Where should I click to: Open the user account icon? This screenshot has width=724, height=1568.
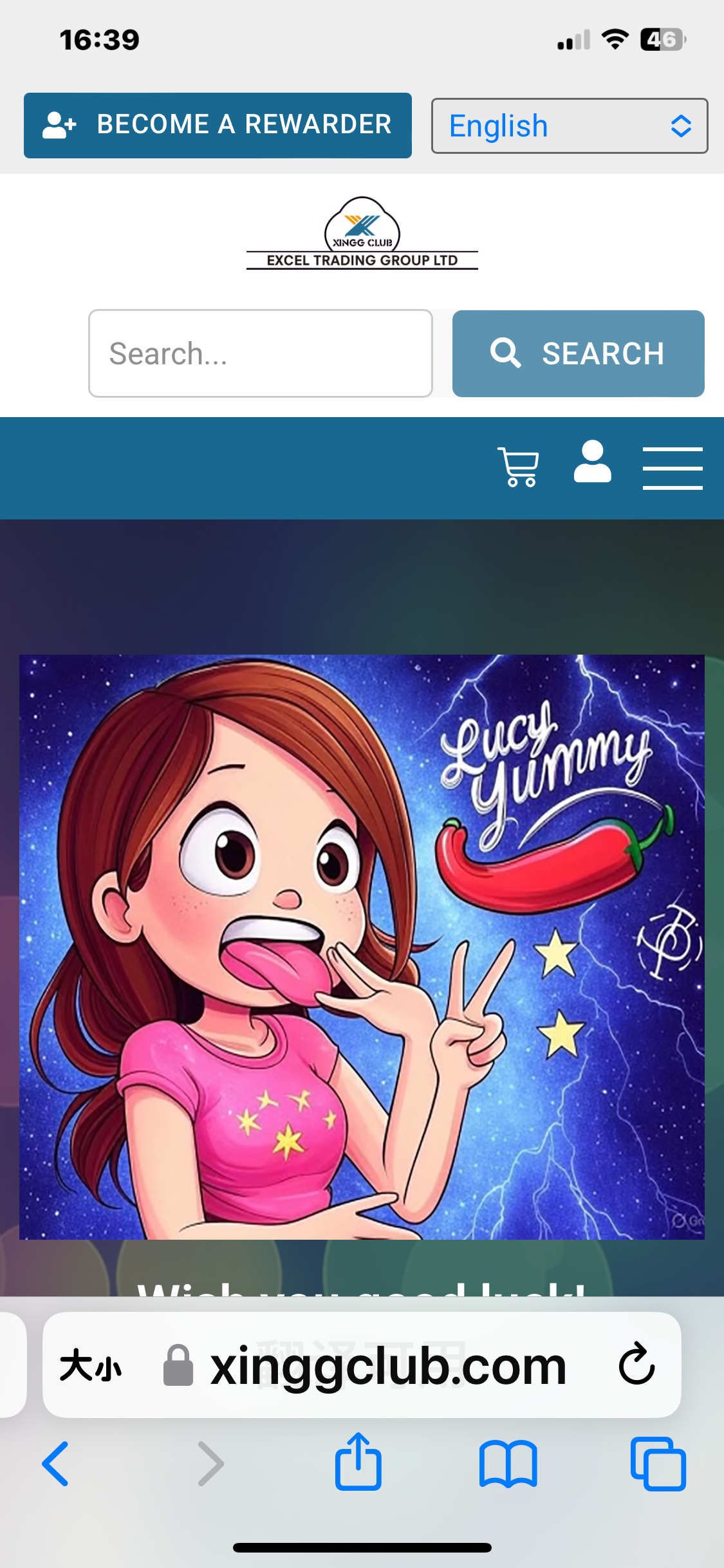[592, 462]
